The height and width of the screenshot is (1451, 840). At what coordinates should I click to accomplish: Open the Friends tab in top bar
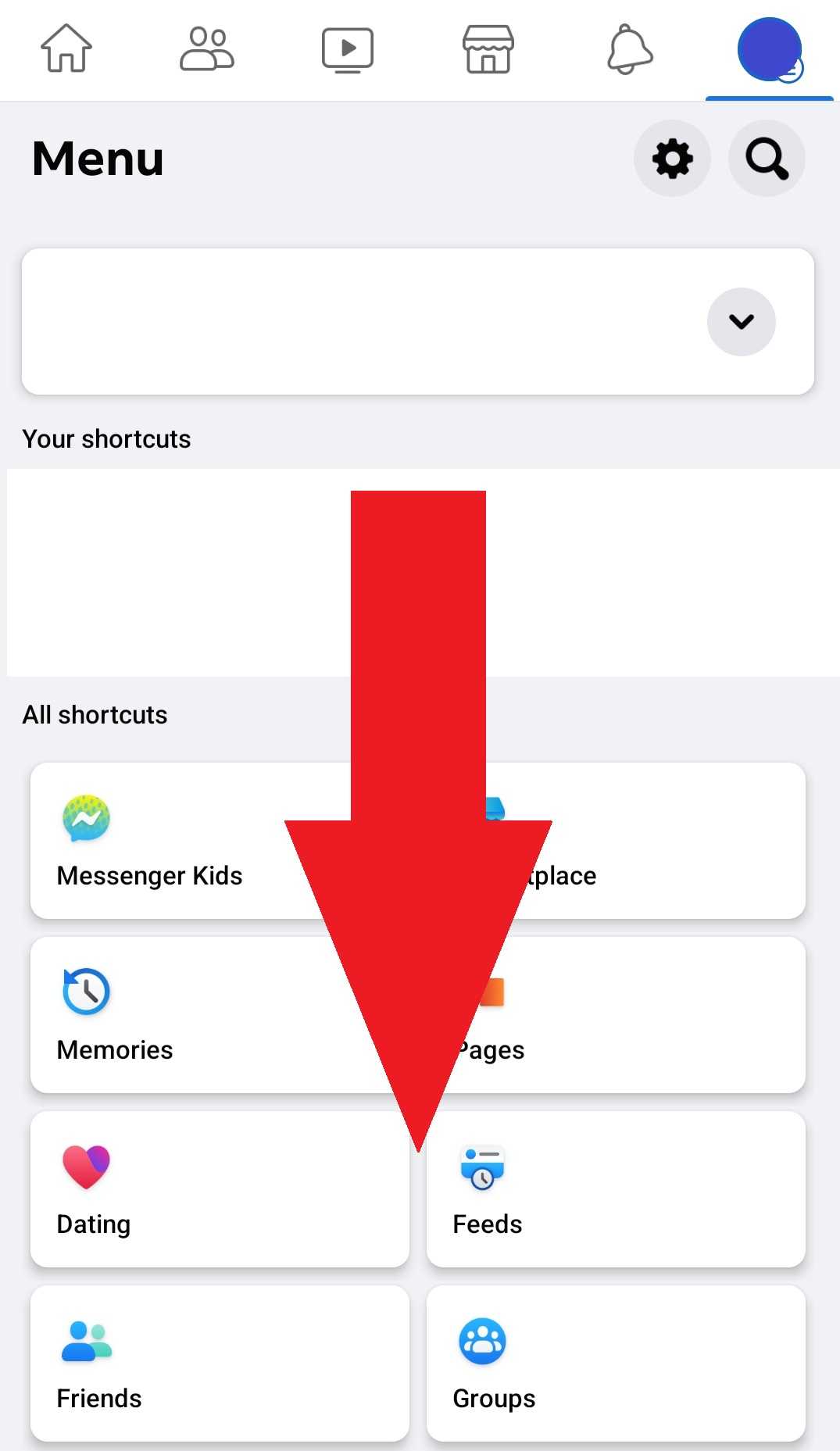207,48
